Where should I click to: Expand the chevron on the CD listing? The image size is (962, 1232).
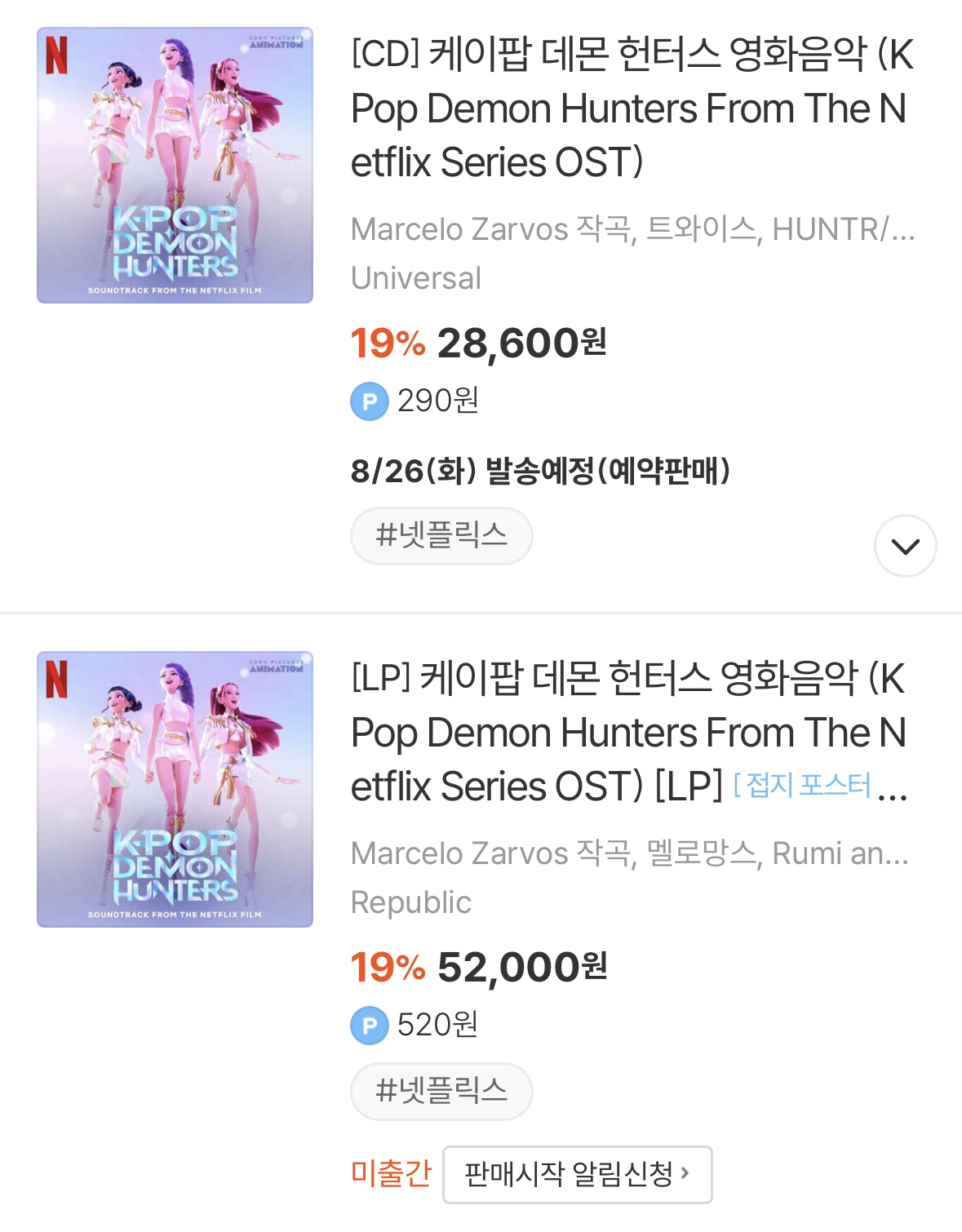tap(905, 546)
